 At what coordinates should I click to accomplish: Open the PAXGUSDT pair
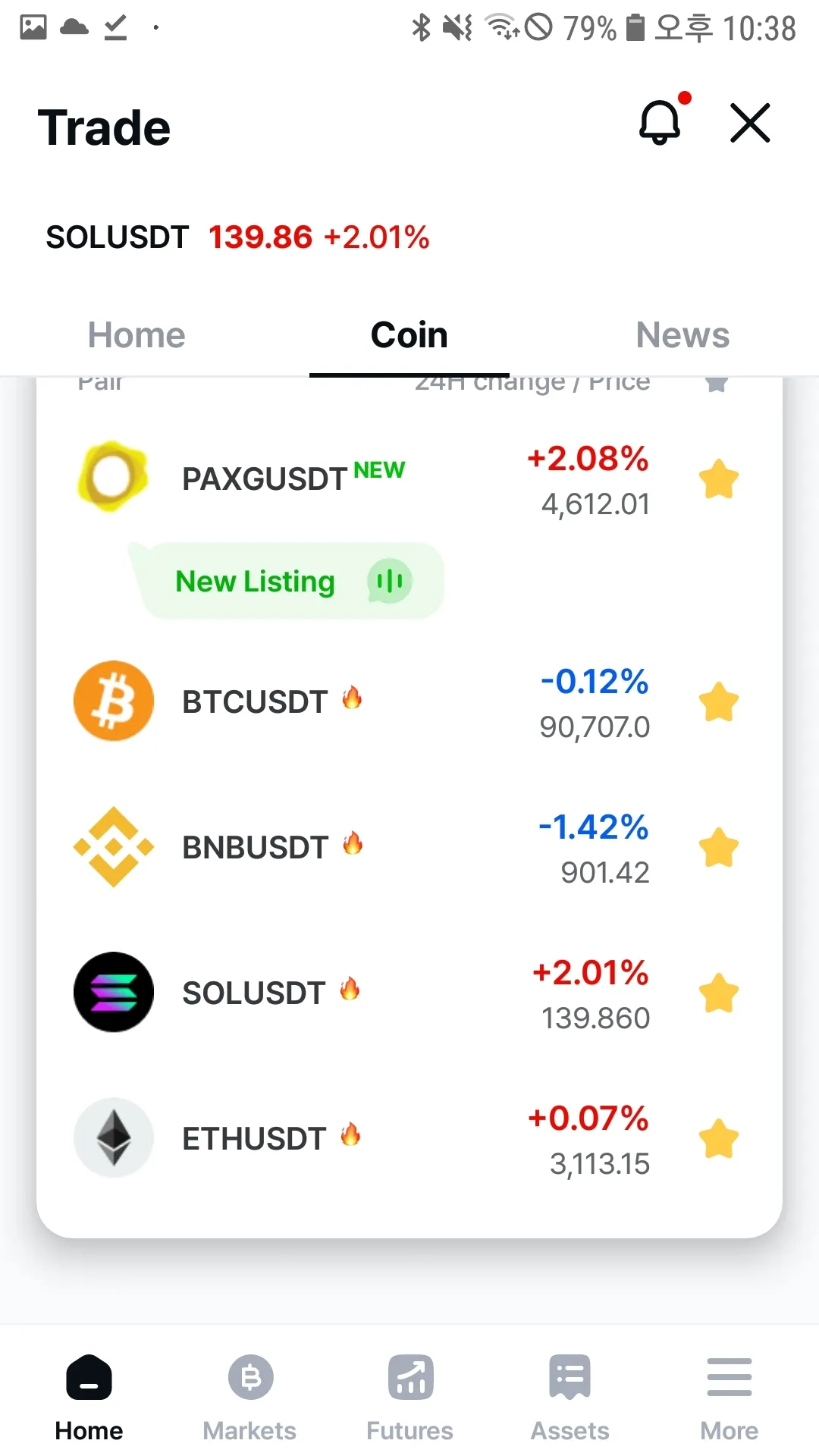[x=265, y=479]
